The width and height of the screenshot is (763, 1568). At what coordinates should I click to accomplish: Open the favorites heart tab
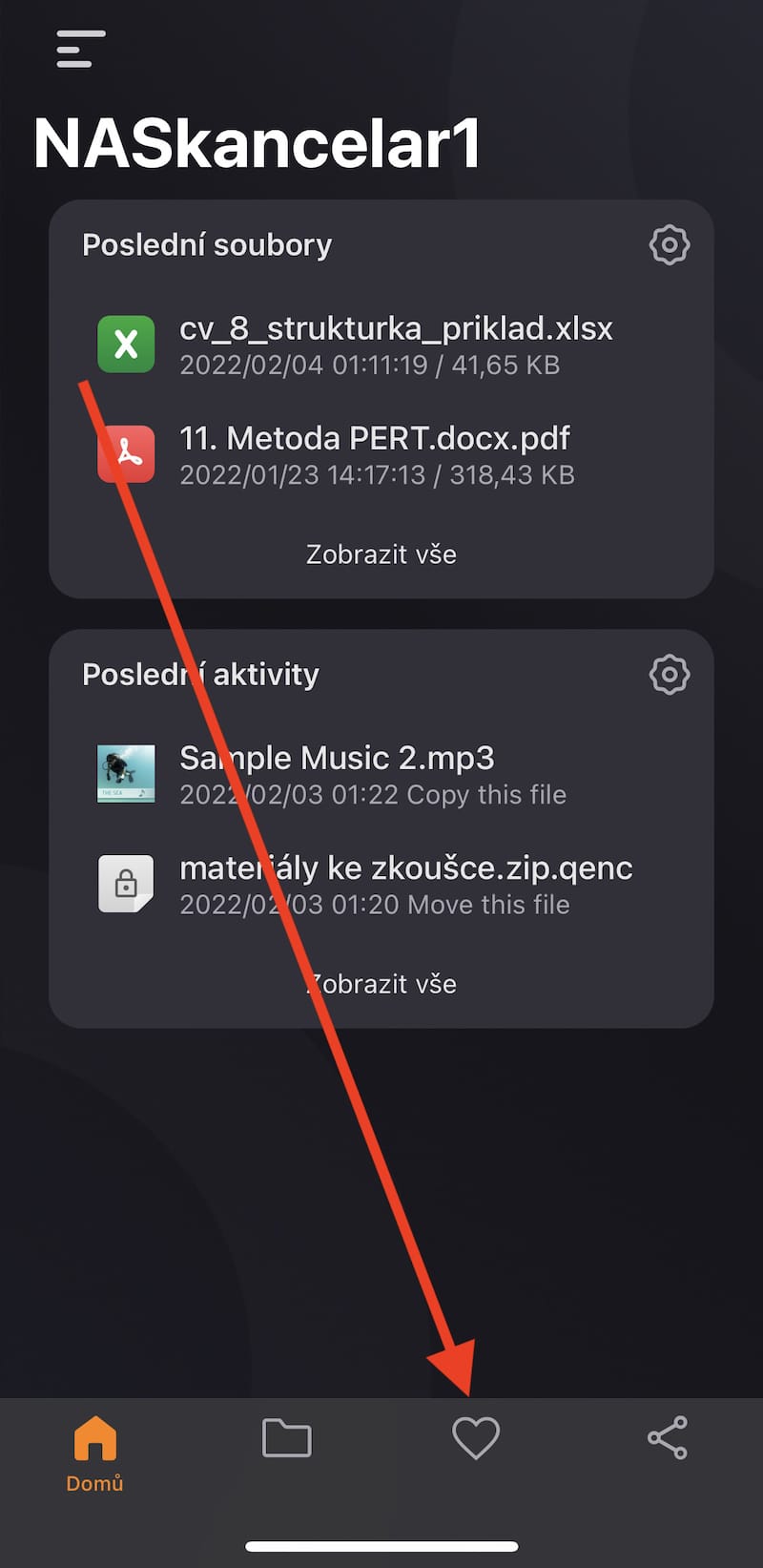475,1438
